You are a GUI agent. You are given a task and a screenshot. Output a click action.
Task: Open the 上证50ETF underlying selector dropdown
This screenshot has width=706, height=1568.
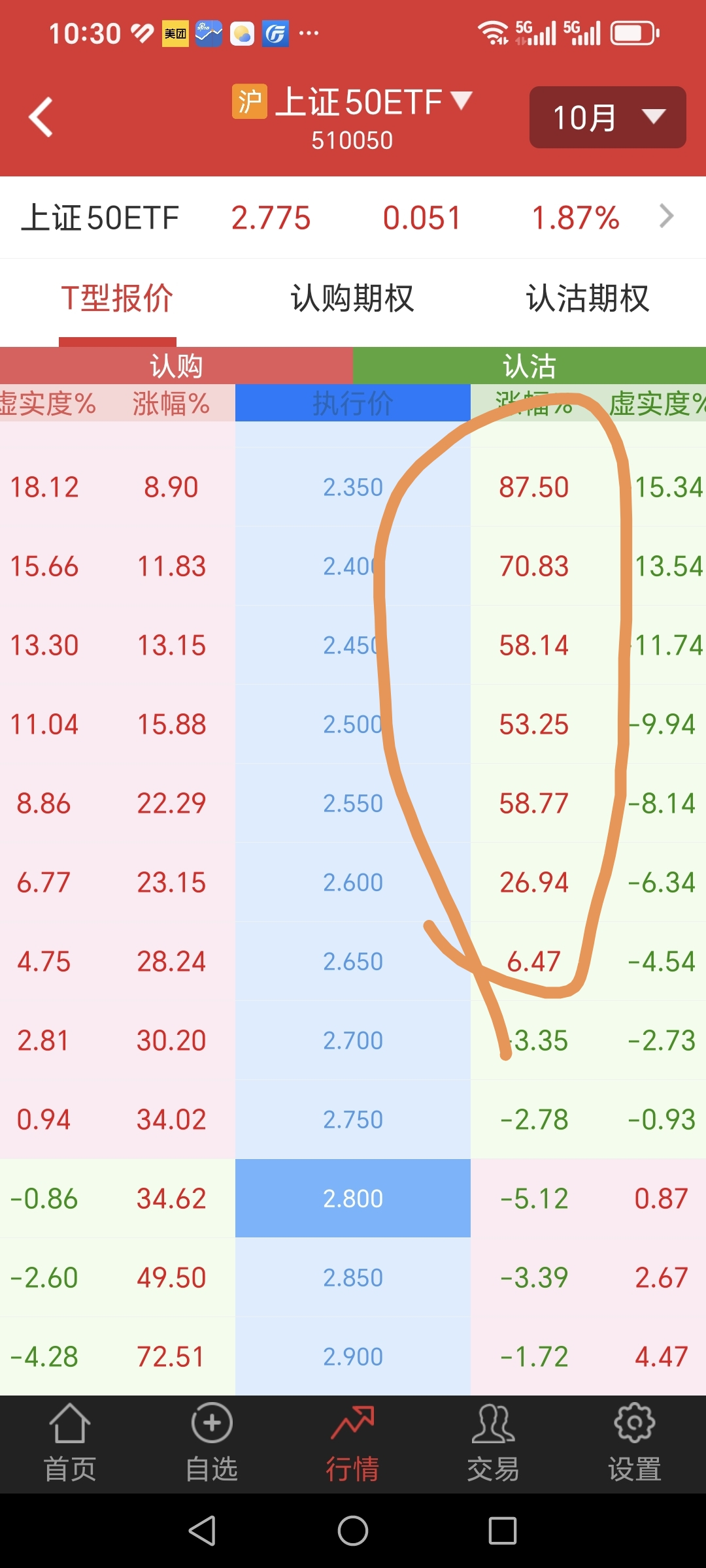click(x=352, y=116)
